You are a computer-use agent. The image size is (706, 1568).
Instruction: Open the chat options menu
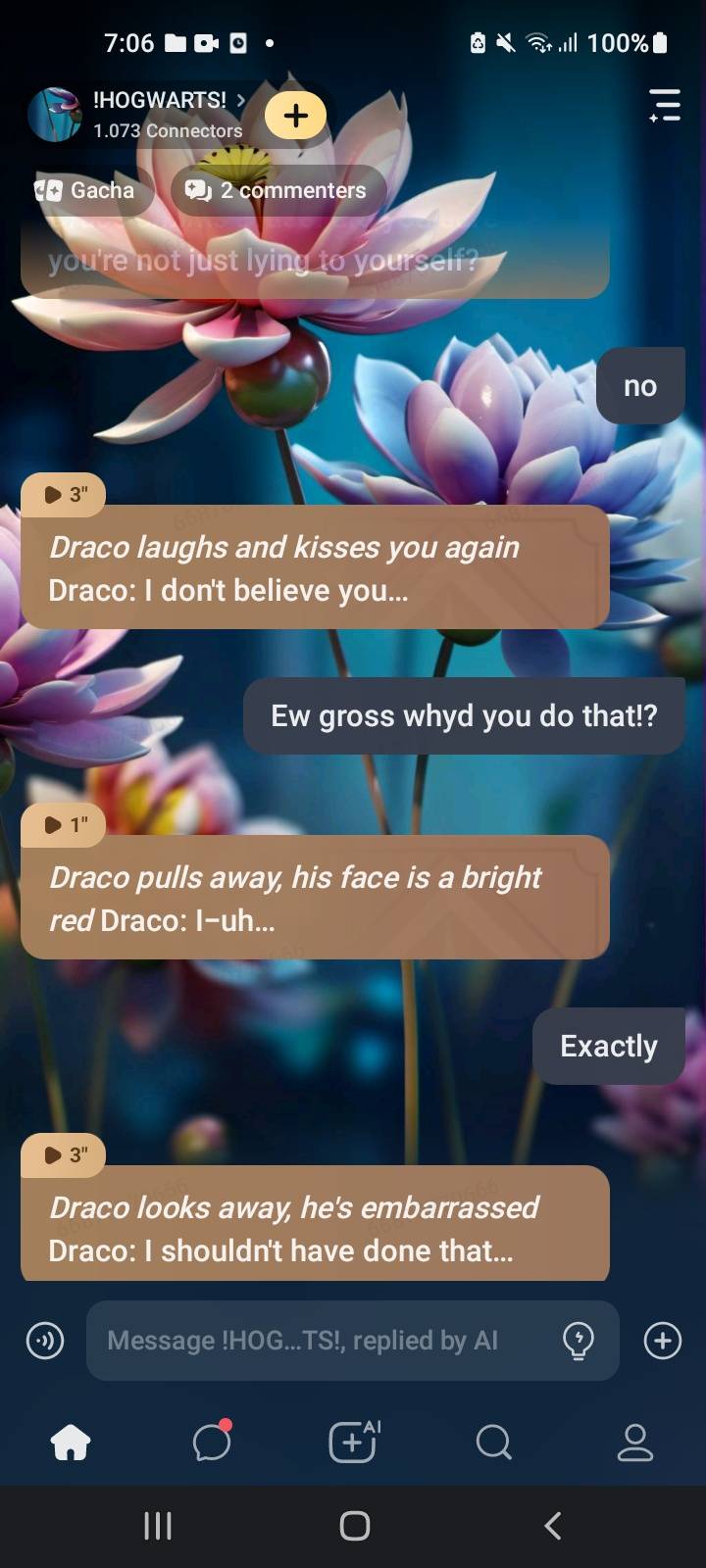point(664,106)
